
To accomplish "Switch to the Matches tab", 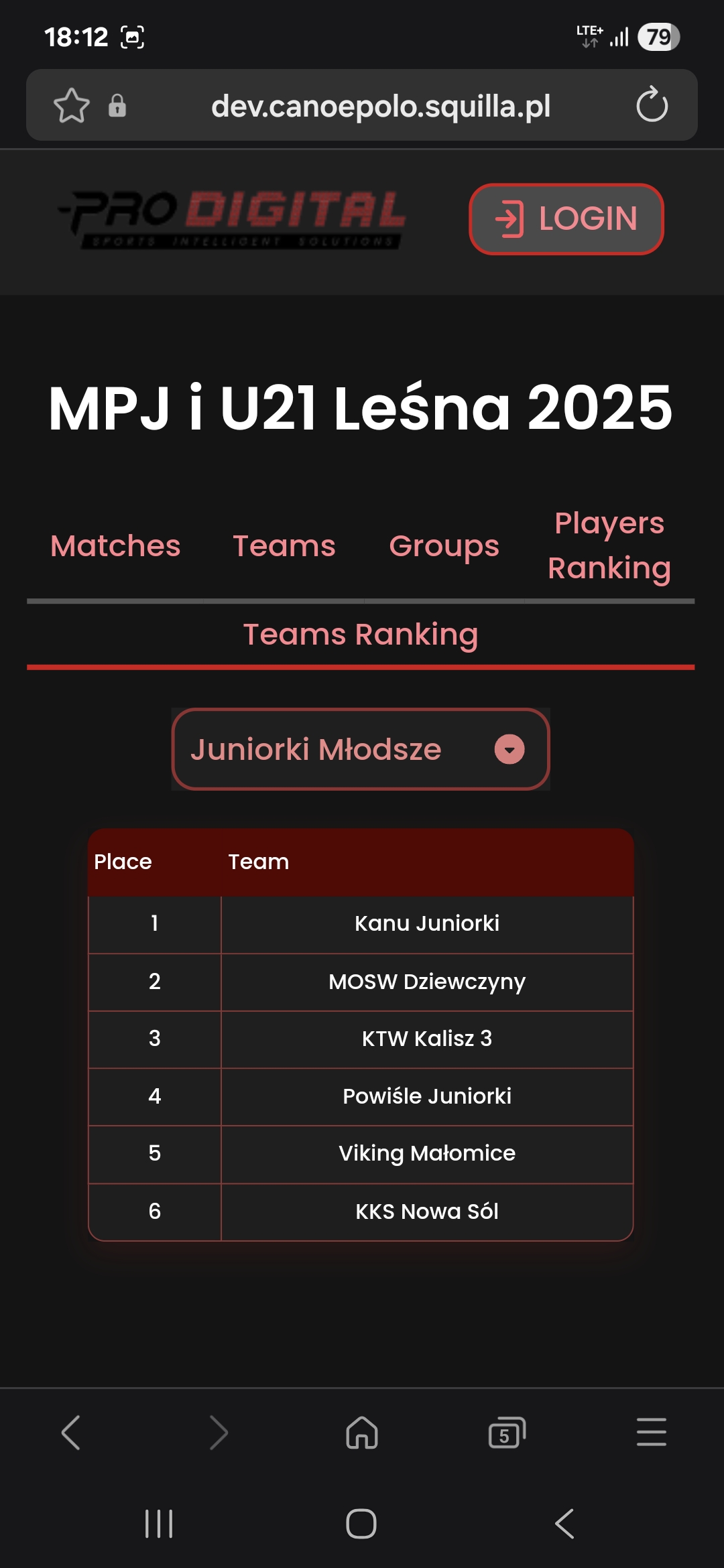I will coord(115,545).
